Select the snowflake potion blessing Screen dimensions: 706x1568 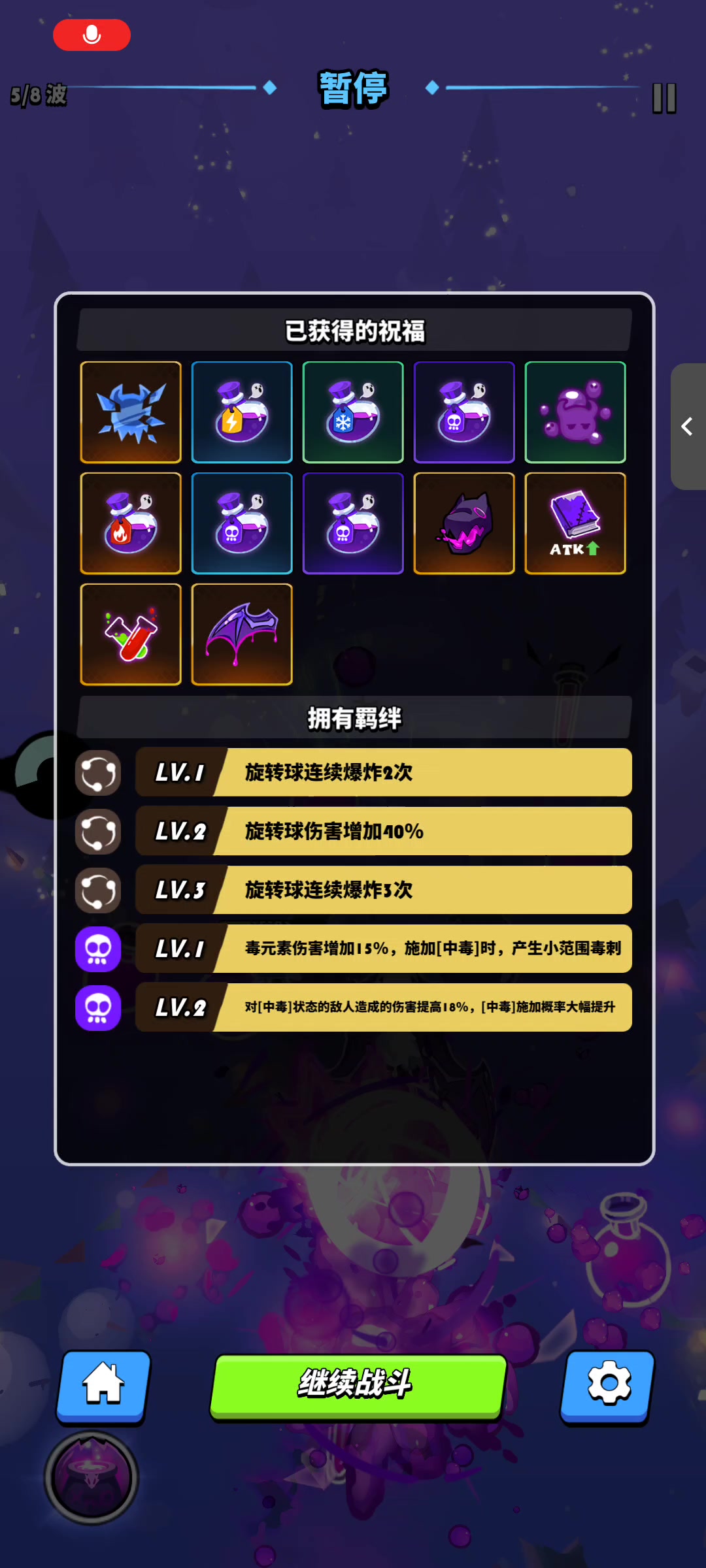pyautogui.click(x=353, y=412)
